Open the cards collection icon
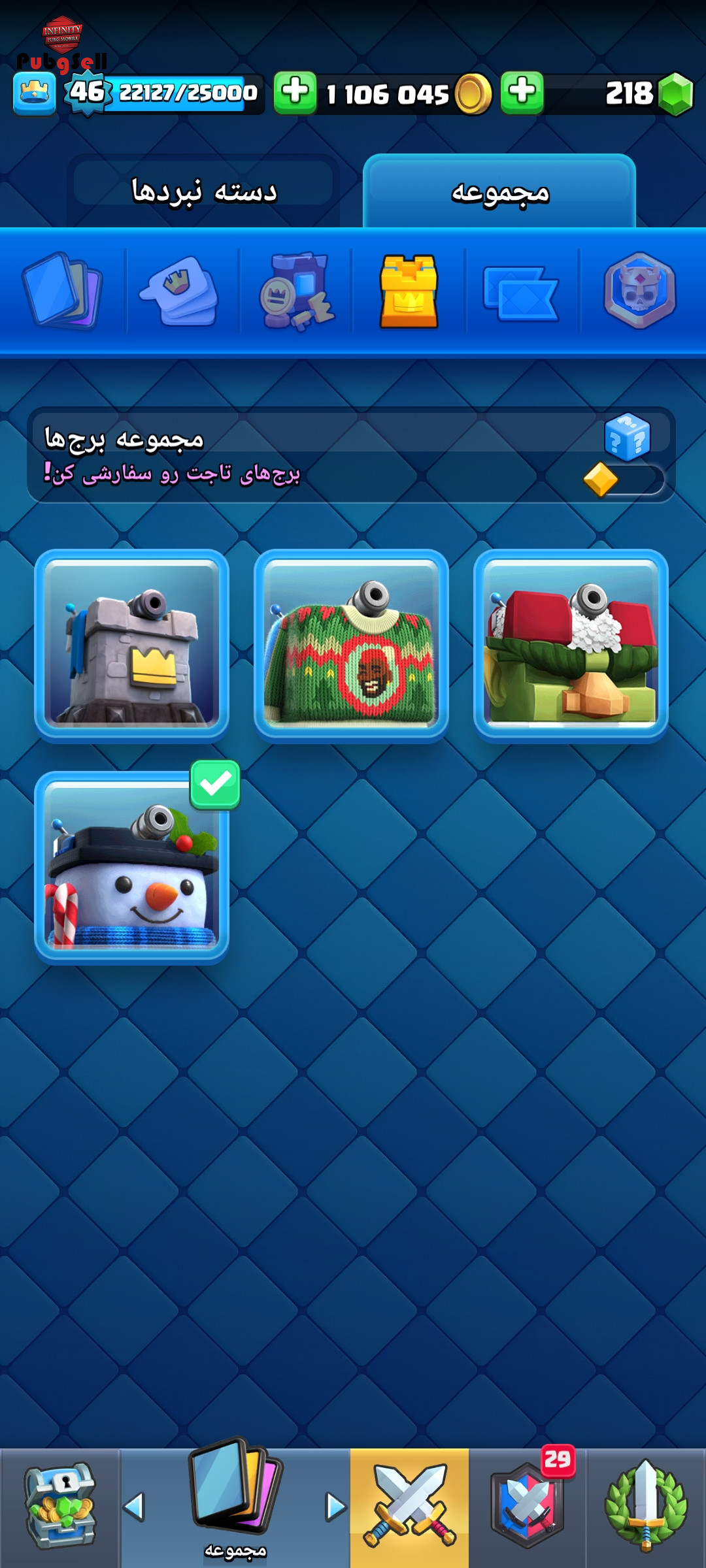 [63, 291]
